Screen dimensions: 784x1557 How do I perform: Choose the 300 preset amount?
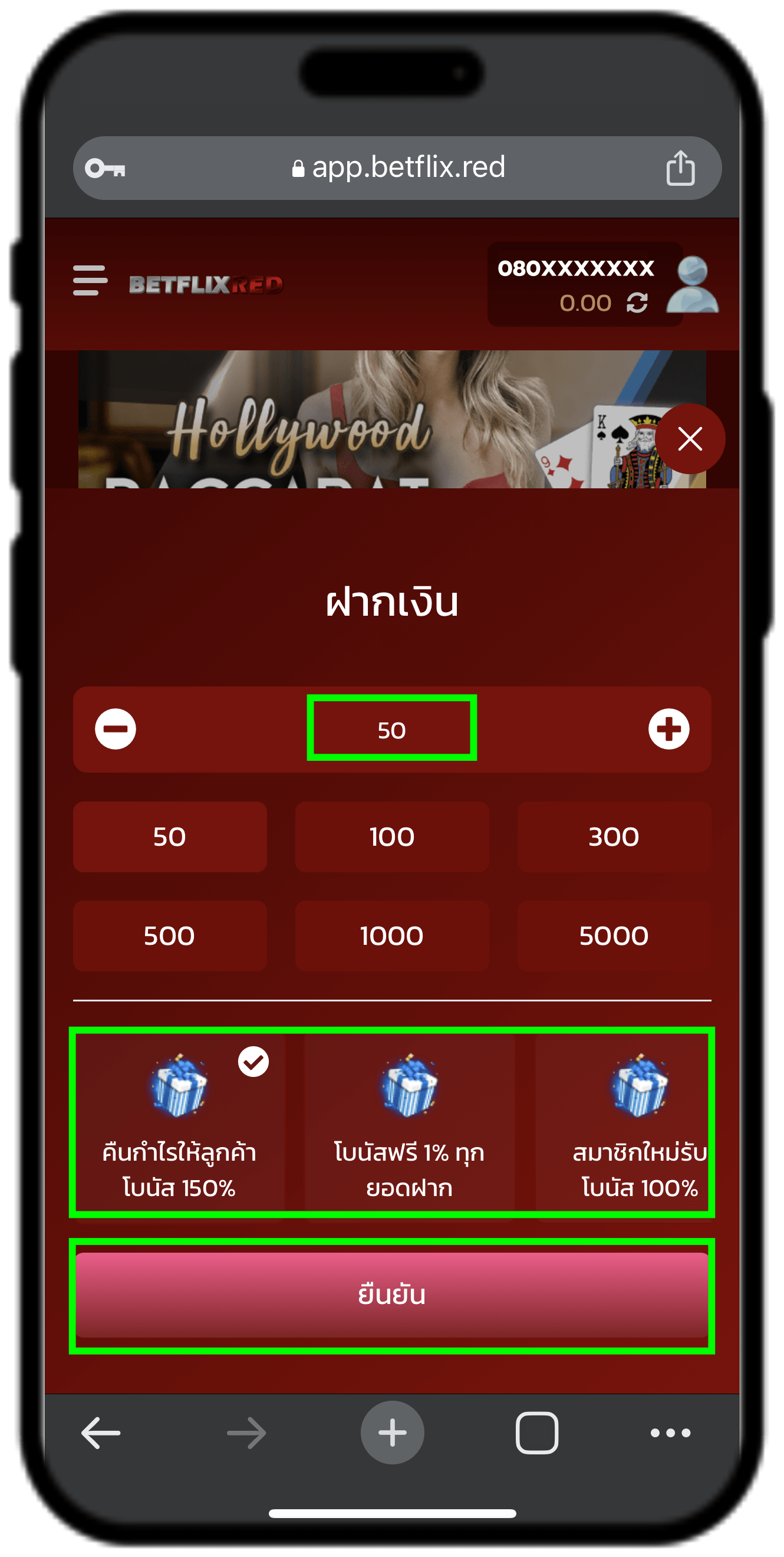click(614, 837)
